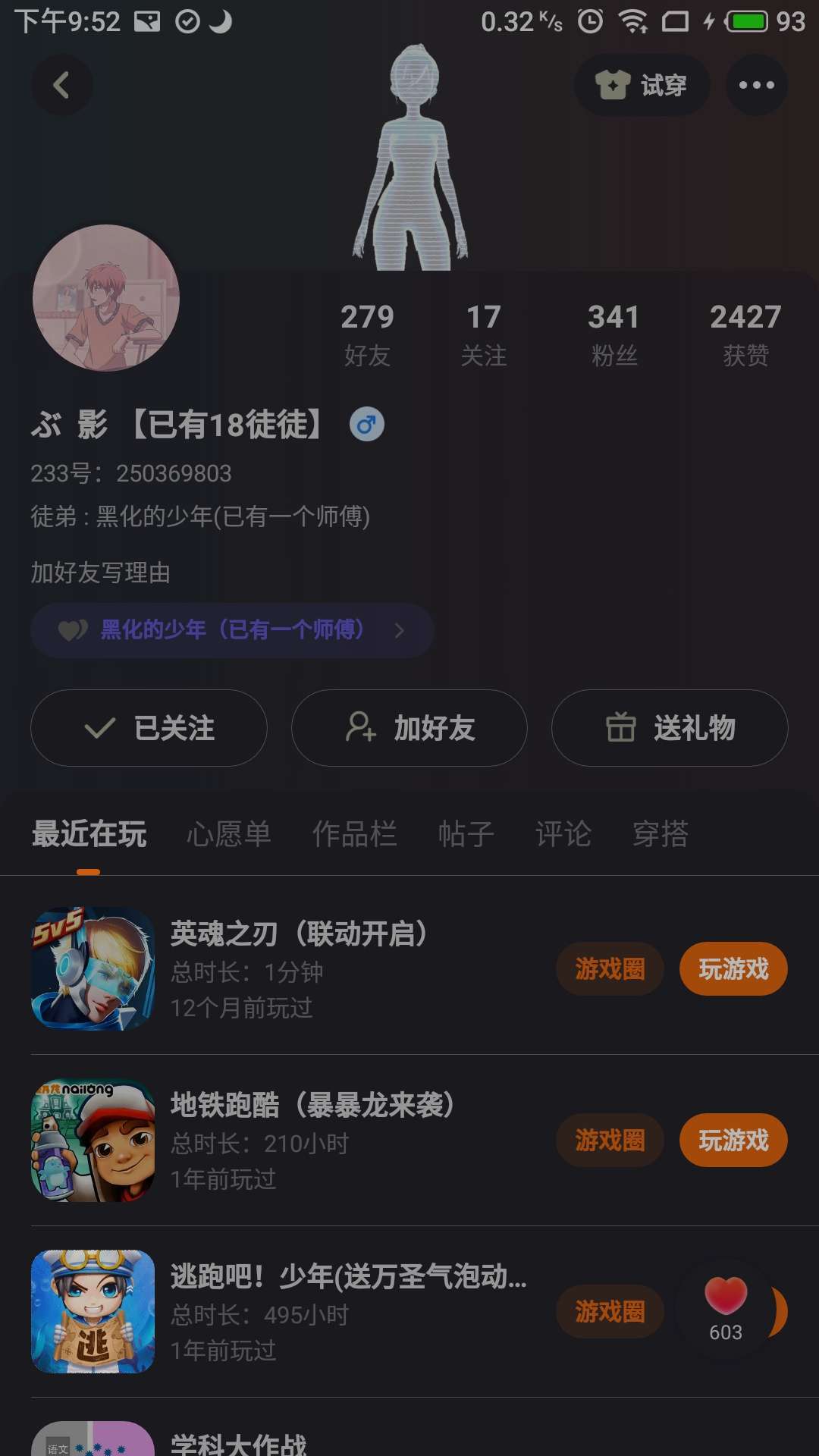Switch to the 穿搭 tab

(x=661, y=834)
